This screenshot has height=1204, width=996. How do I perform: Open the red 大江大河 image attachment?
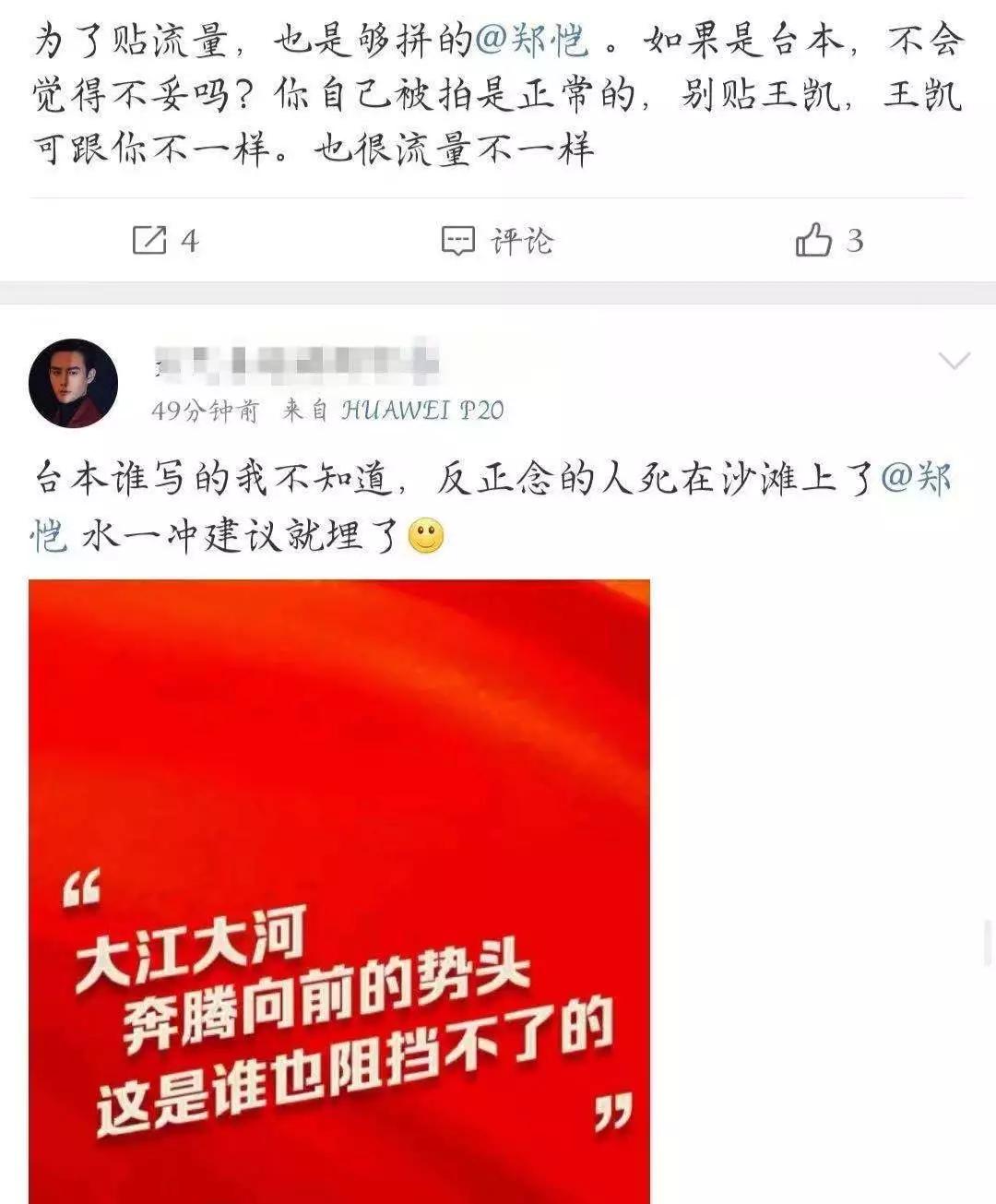[x=339, y=891]
